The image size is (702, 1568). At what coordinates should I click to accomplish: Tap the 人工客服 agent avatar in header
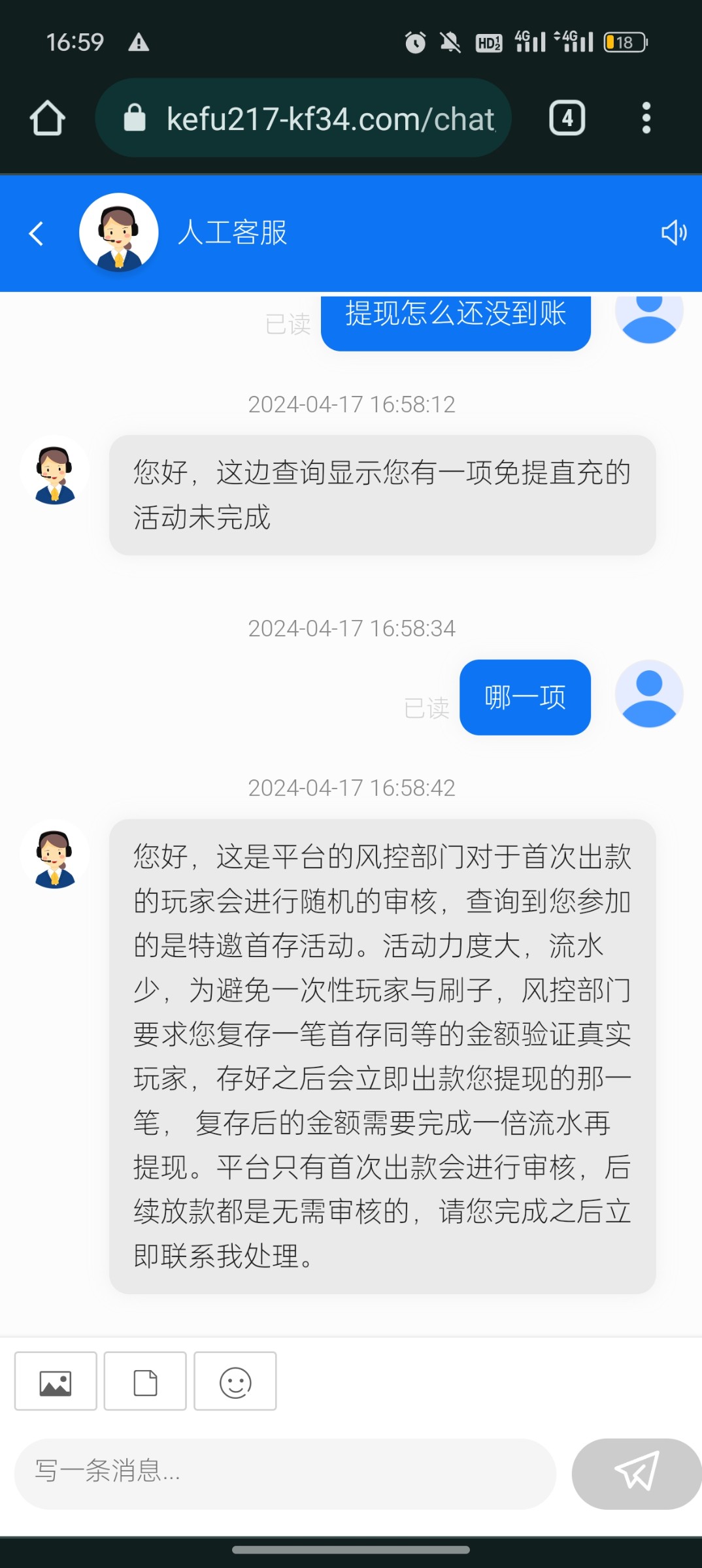point(119,233)
